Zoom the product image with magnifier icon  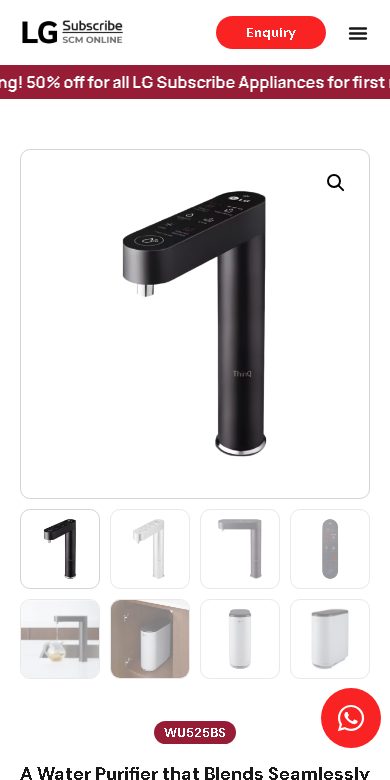pyautogui.click(x=335, y=183)
